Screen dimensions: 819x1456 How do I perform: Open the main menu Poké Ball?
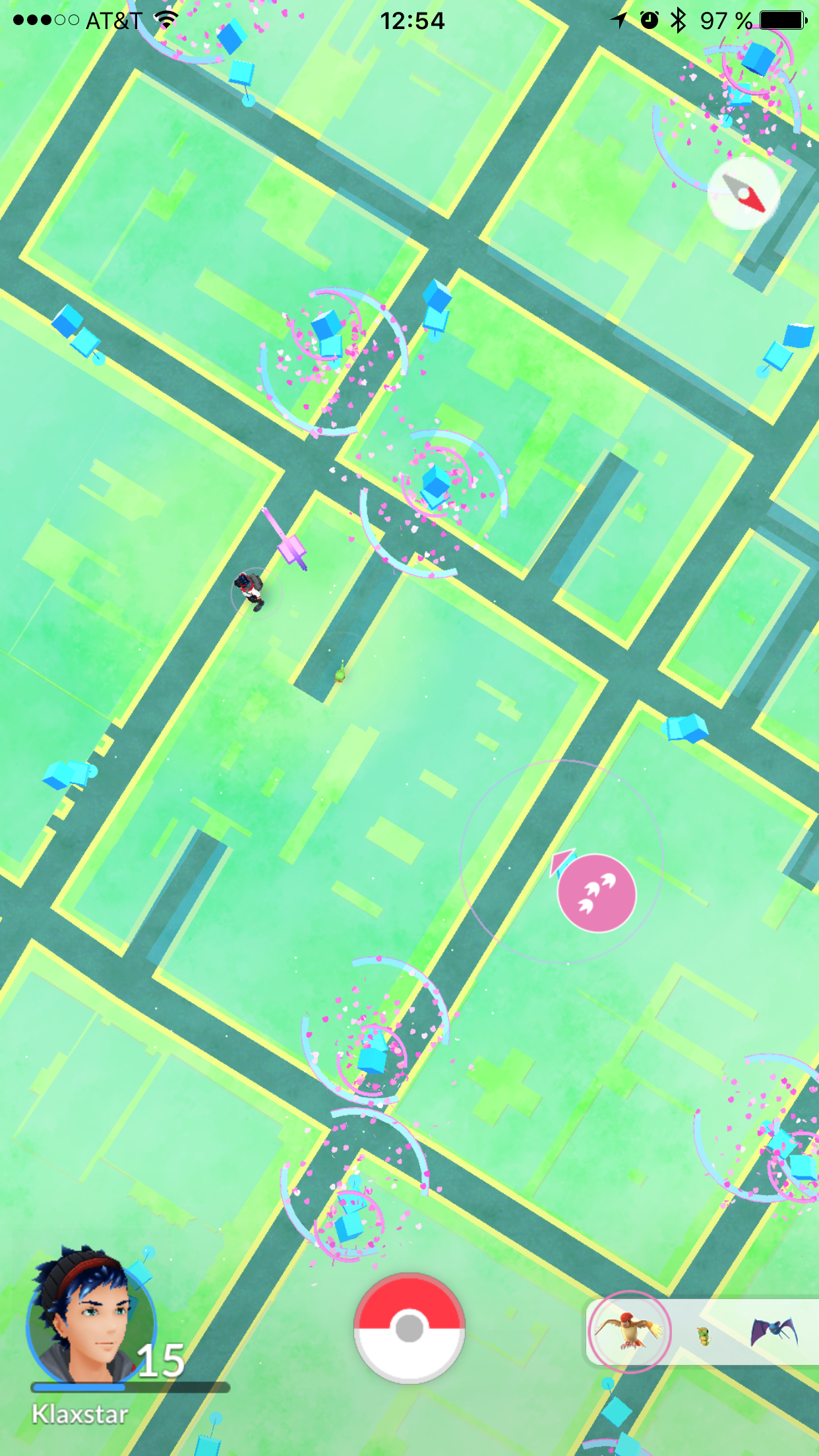(409, 1327)
